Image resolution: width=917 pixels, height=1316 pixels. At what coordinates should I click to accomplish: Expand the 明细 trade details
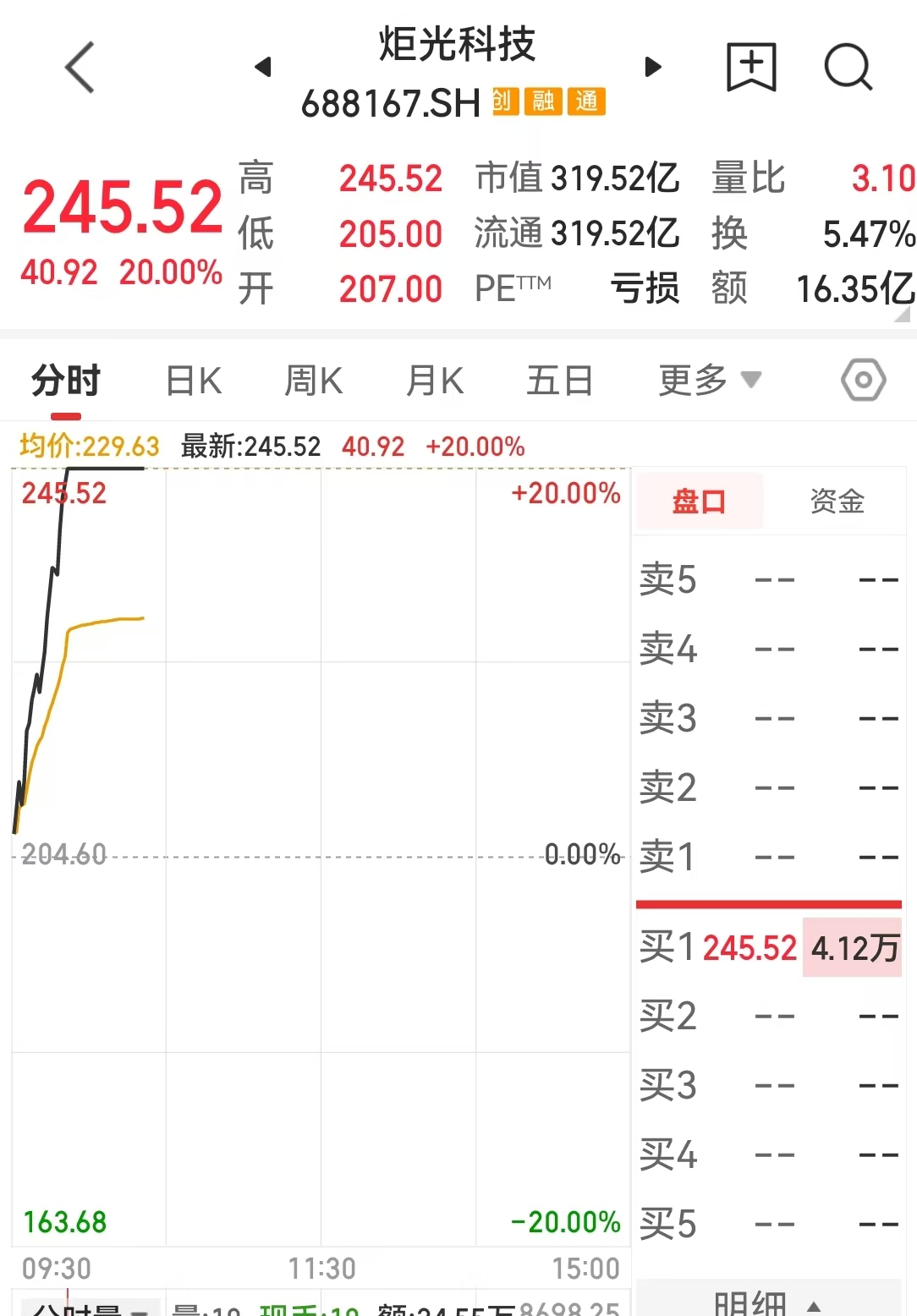(766, 1302)
